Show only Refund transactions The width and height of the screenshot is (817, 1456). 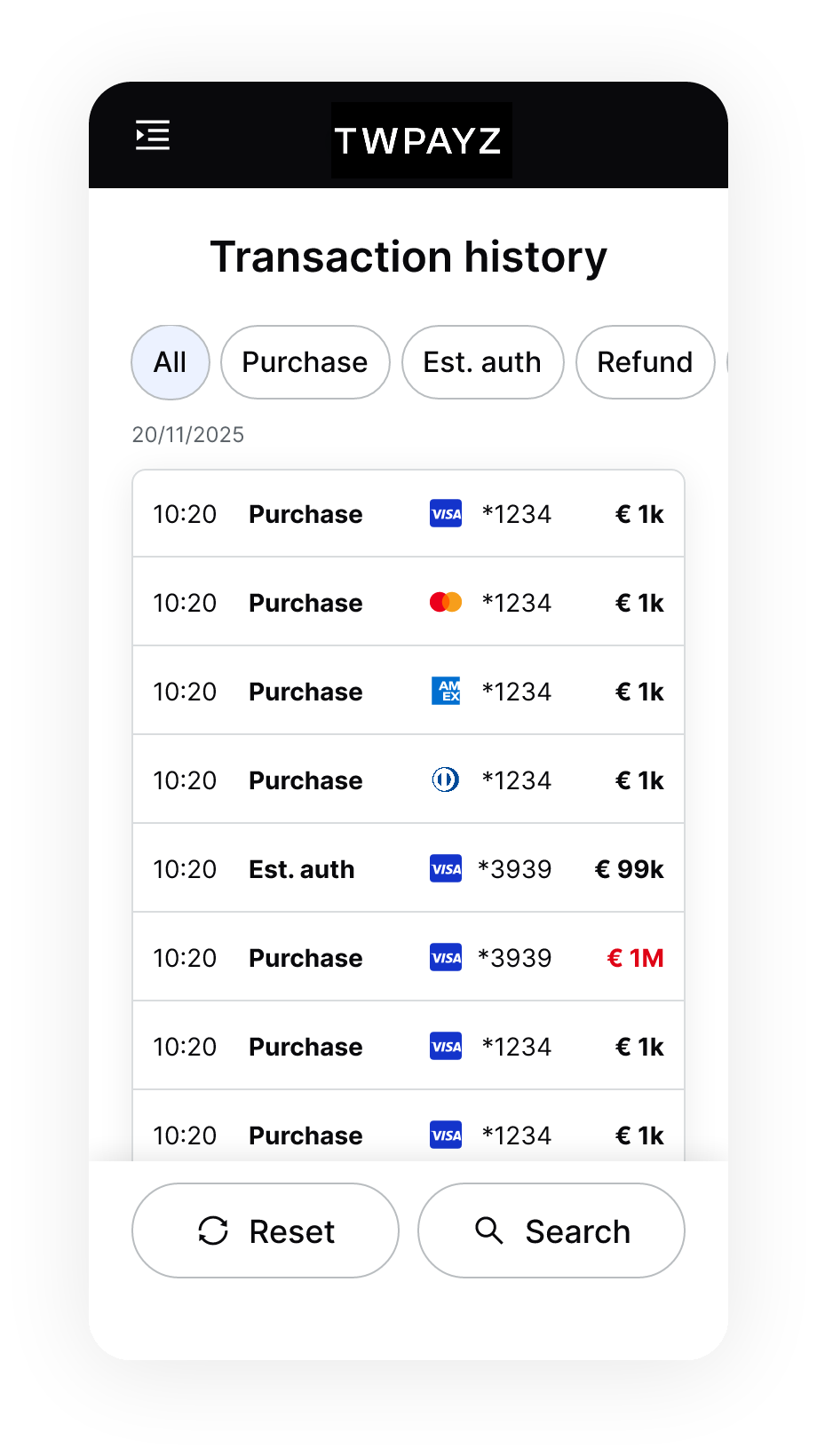click(646, 362)
